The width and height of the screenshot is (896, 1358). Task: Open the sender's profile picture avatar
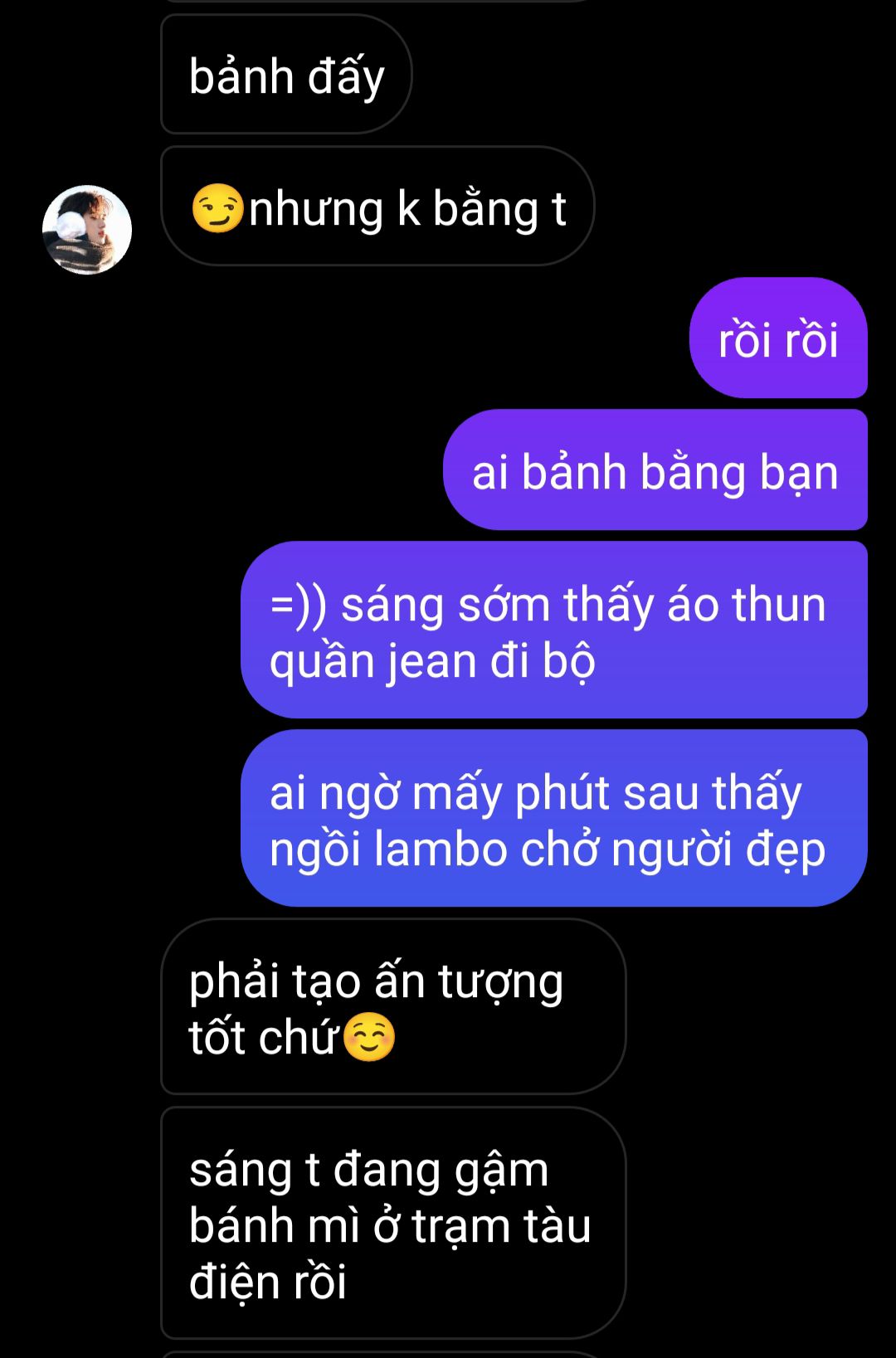point(87,230)
